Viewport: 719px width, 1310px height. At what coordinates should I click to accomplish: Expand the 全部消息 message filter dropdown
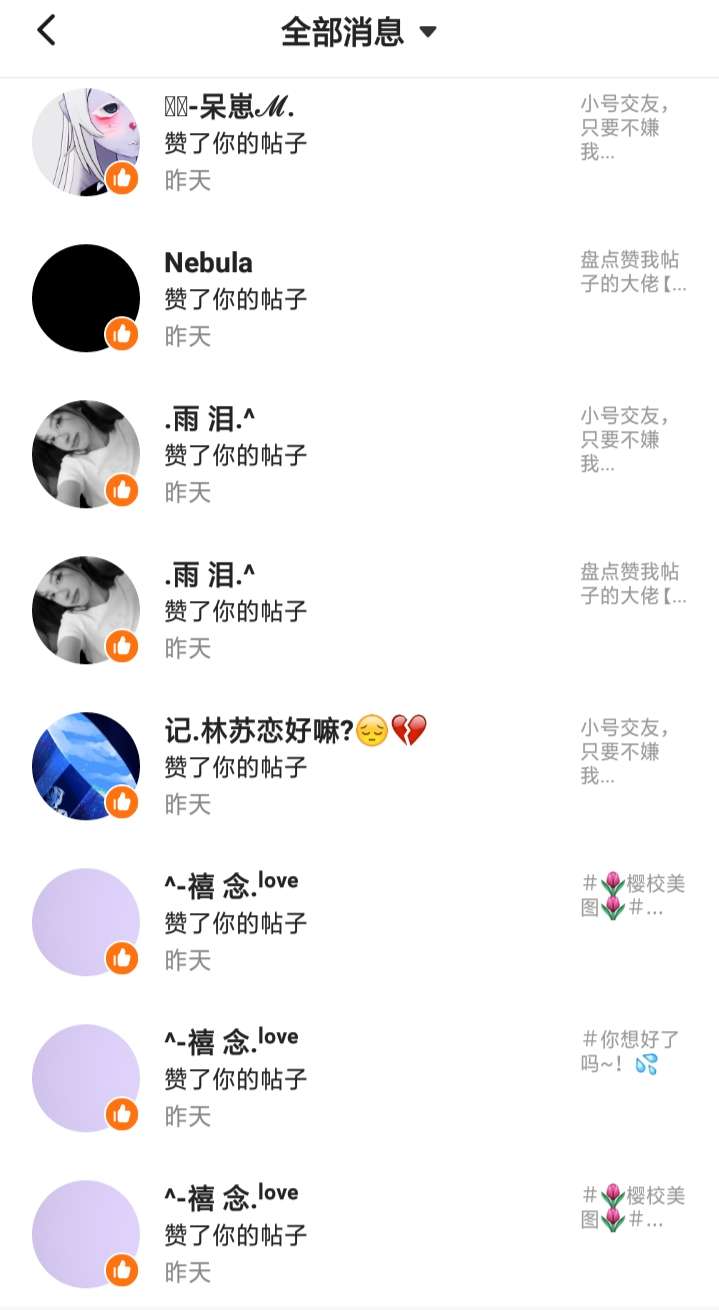[359, 32]
